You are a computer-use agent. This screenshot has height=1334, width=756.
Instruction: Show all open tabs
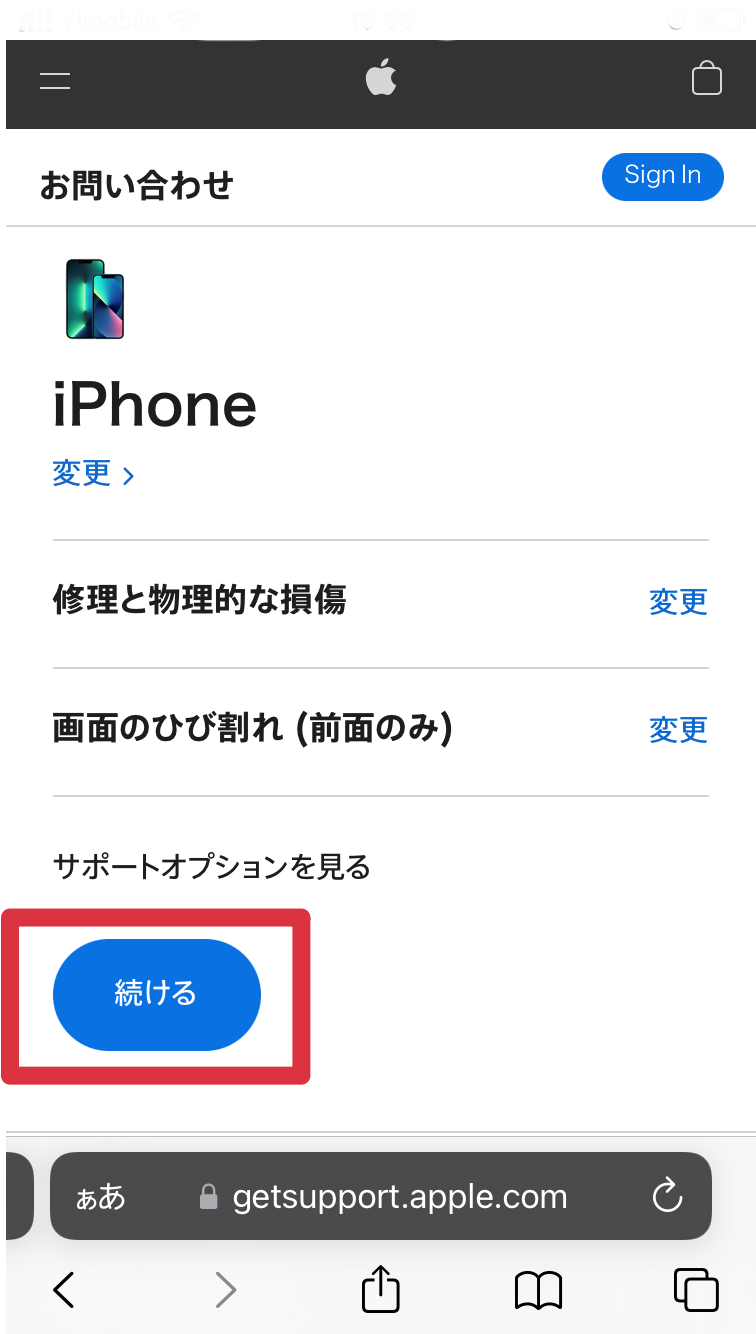coord(696,1290)
